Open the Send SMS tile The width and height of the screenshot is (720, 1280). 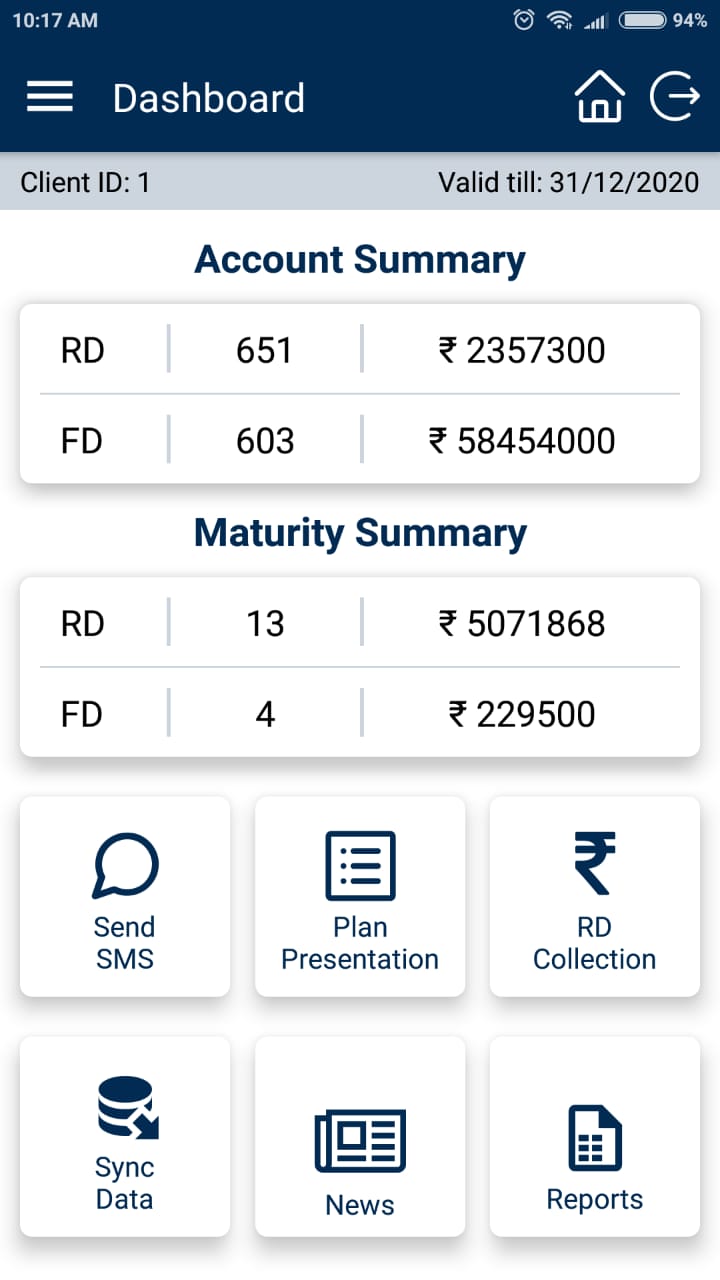pyautogui.click(x=125, y=896)
